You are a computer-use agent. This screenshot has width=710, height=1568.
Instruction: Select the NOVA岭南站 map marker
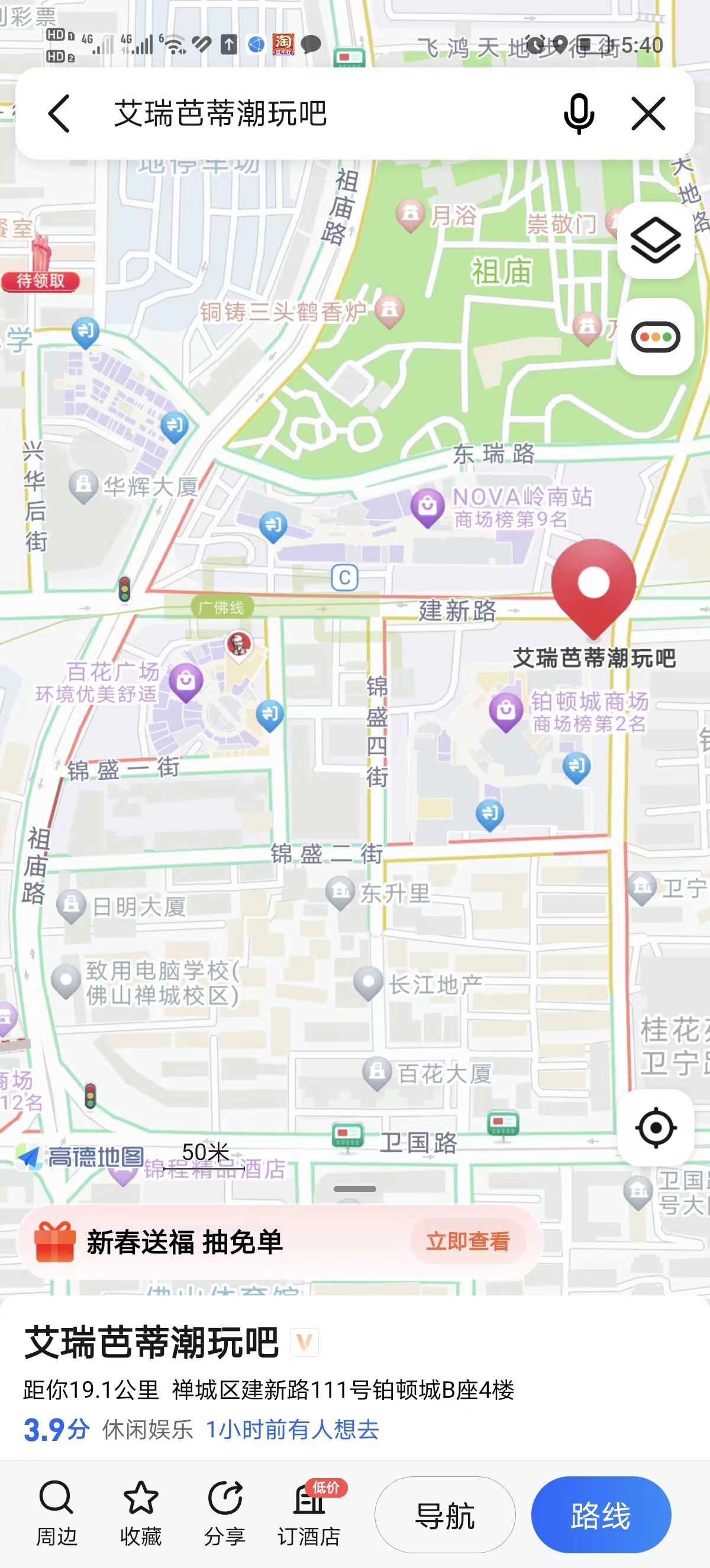pos(427,506)
